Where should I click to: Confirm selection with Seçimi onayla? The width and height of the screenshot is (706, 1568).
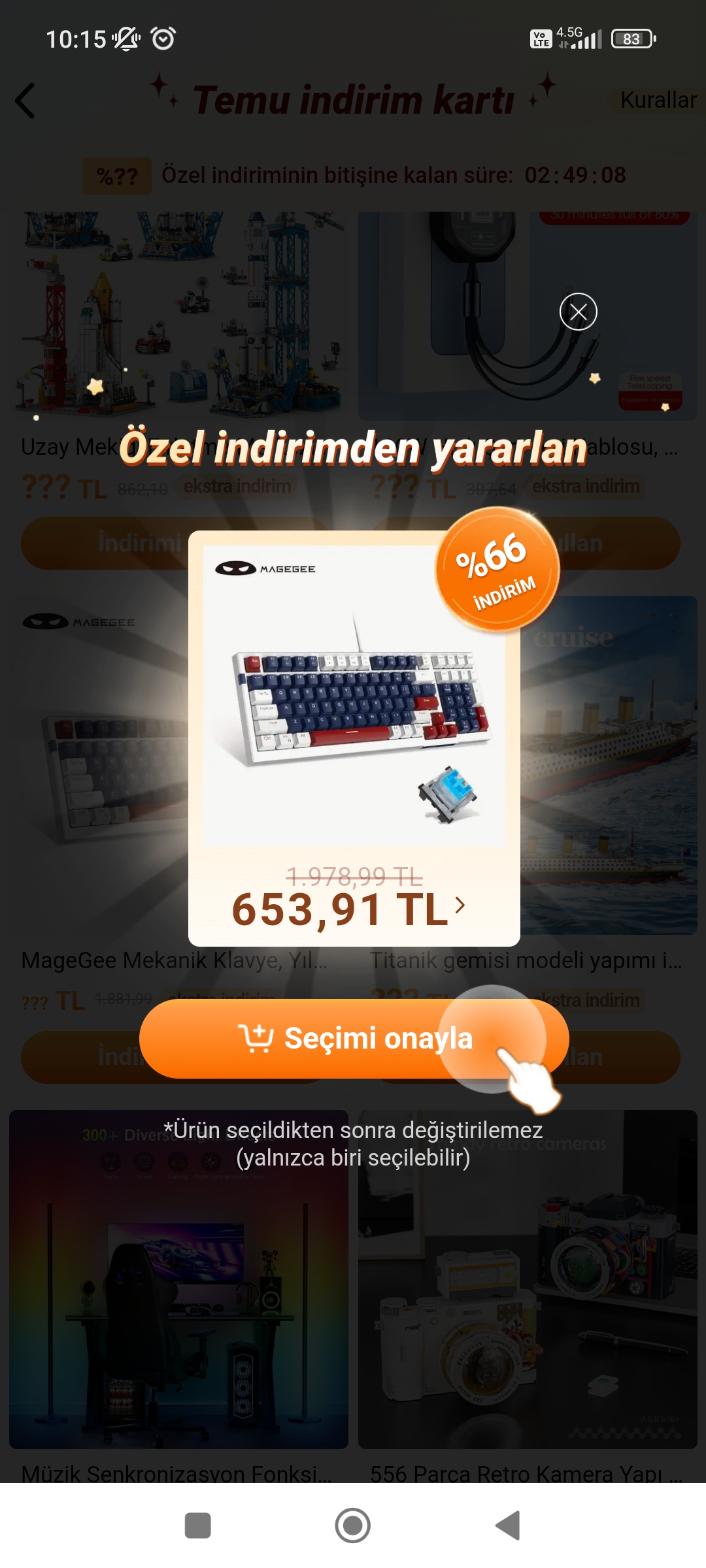(x=354, y=1038)
